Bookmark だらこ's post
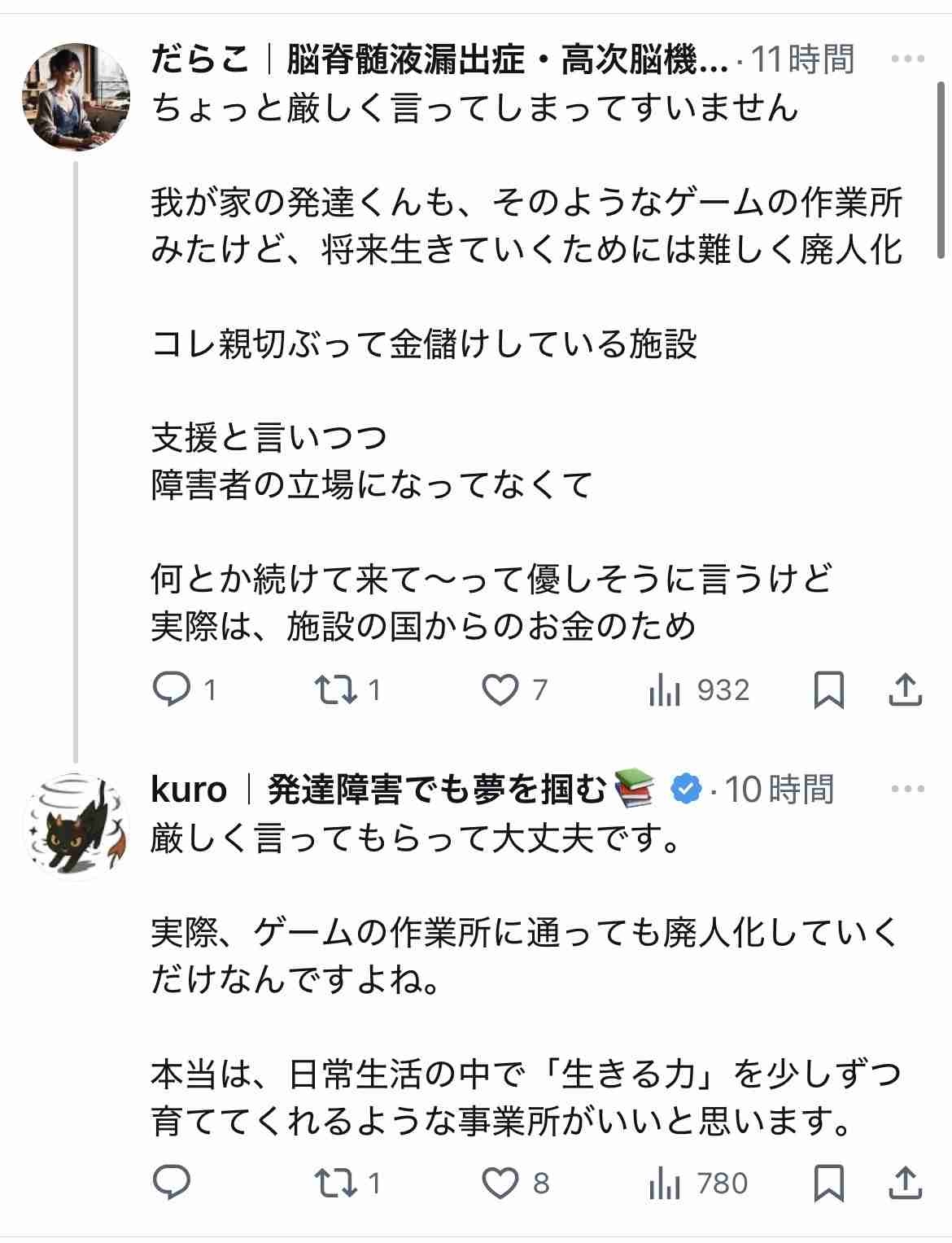The width and height of the screenshot is (952, 1243). [829, 690]
